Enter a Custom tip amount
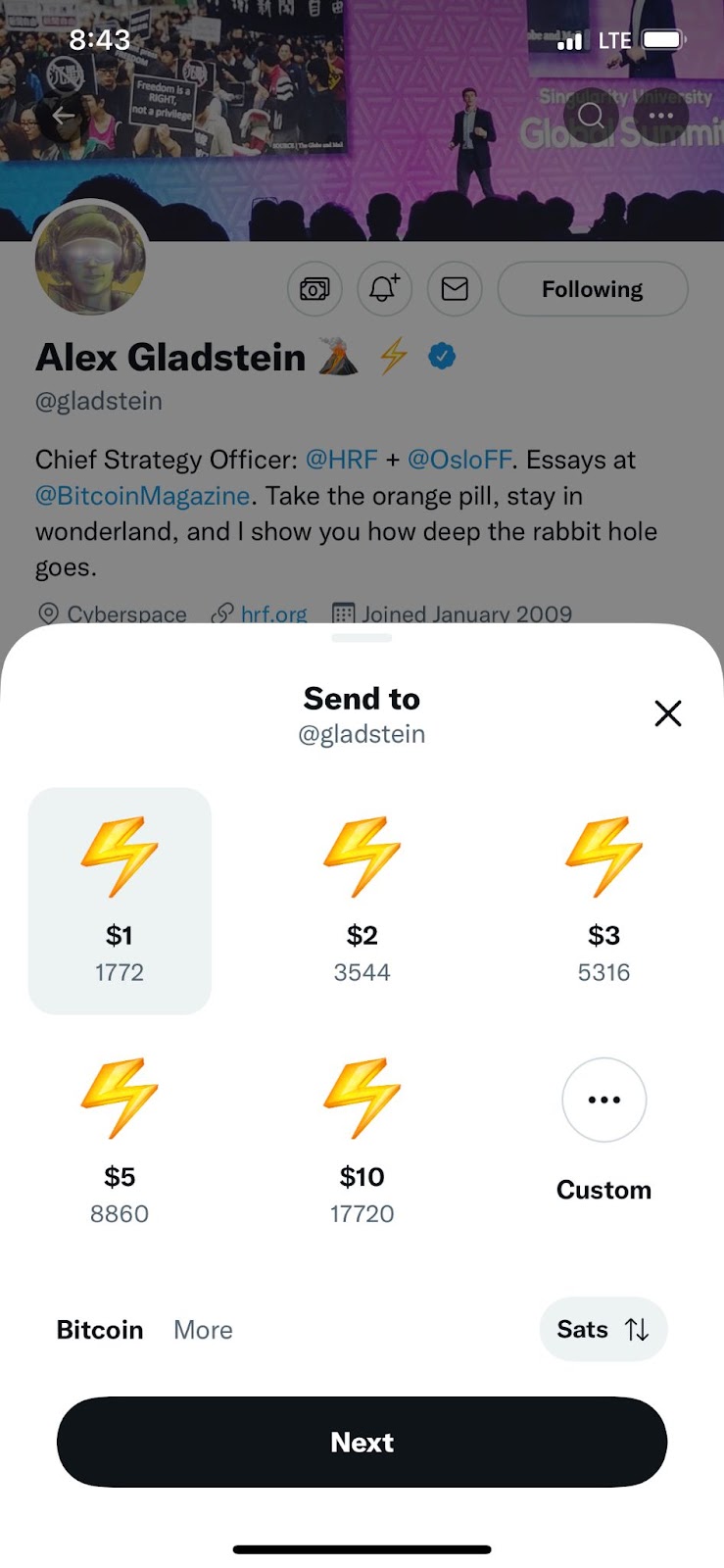The width and height of the screenshot is (724, 1568). [x=603, y=1131]
